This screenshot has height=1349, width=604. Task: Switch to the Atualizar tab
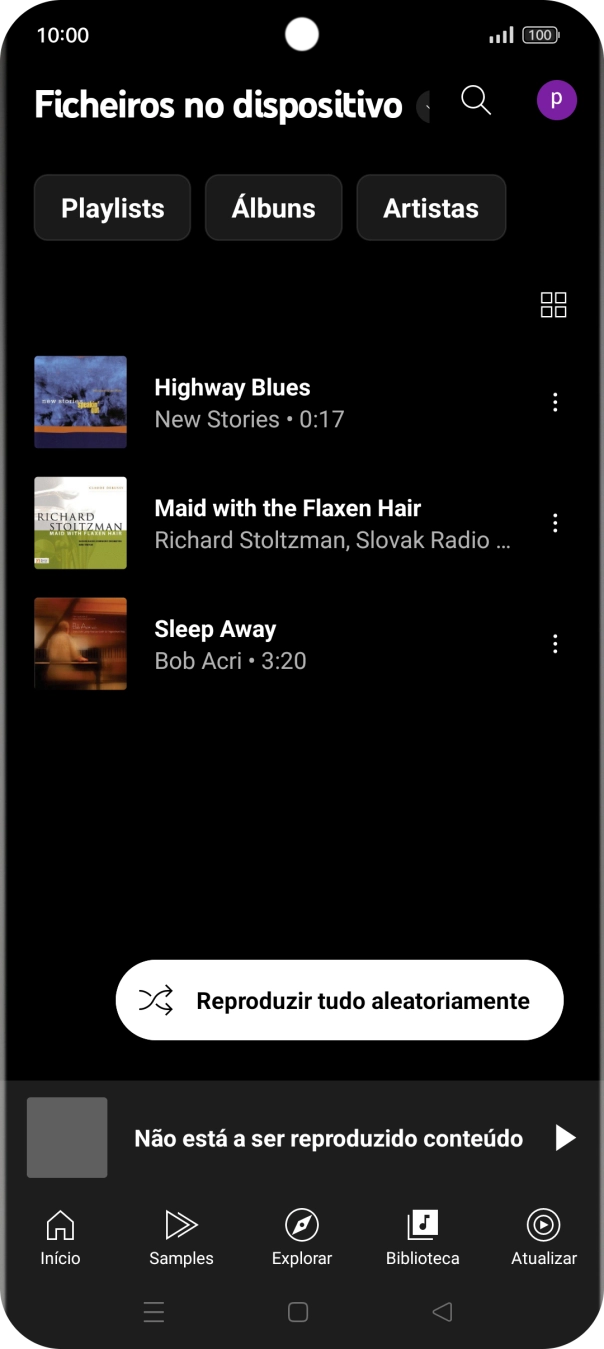[x=543, y=1237]
